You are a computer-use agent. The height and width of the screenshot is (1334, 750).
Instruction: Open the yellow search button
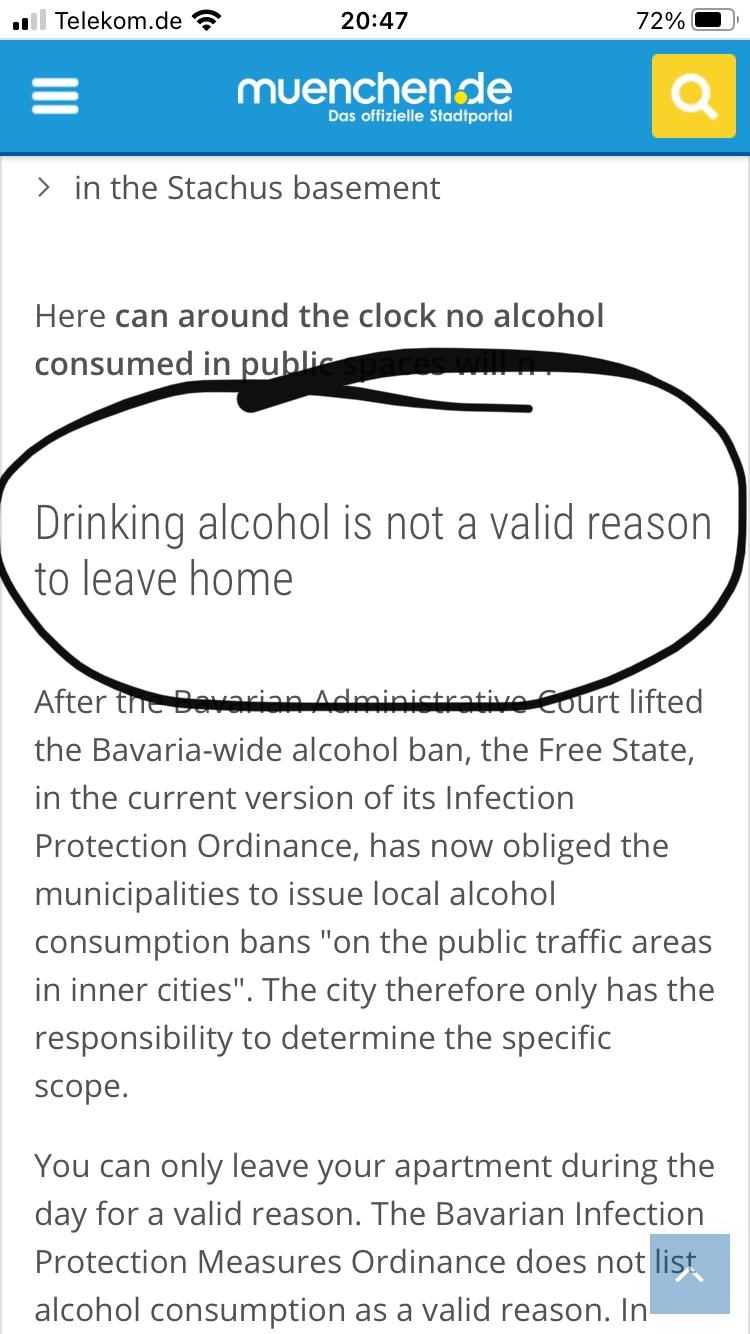click(693, 96)
